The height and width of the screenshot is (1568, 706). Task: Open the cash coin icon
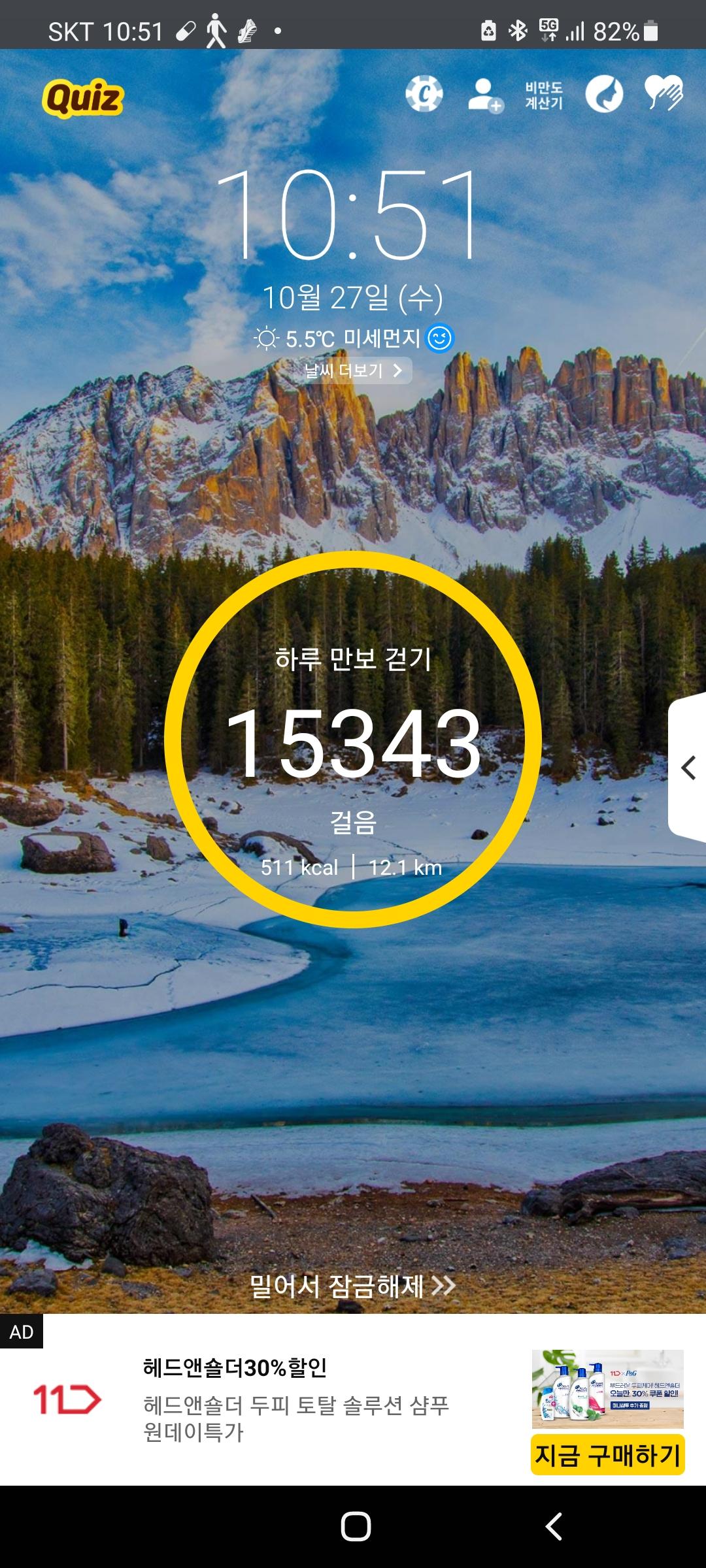tap(424, 94)
